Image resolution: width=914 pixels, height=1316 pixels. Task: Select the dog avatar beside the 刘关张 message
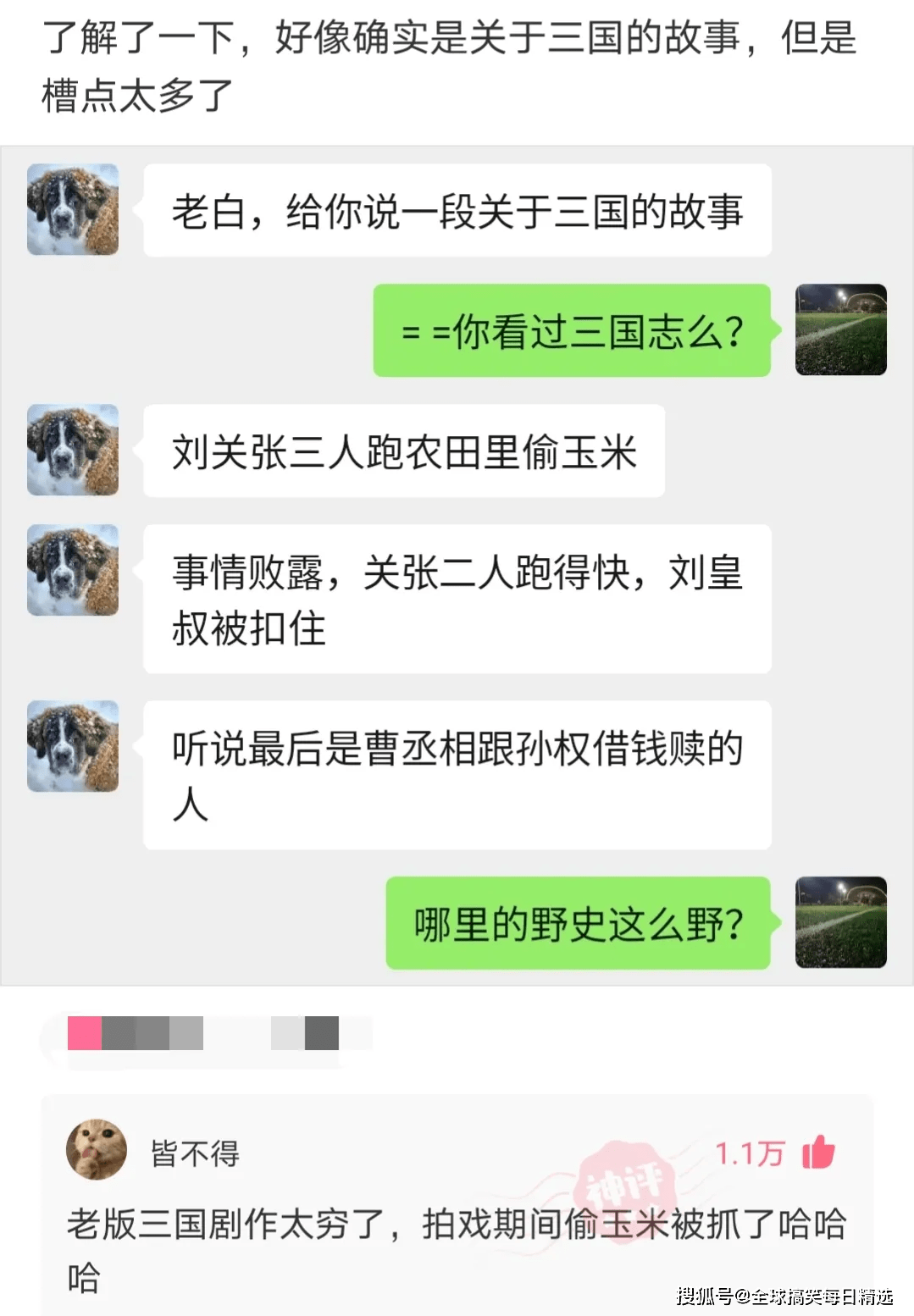tap(73, 450)
